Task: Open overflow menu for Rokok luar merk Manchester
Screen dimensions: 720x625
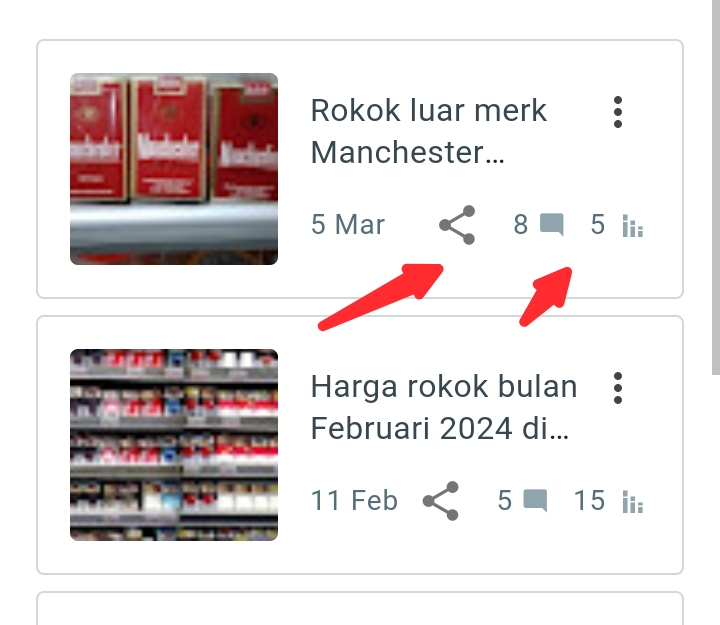Action: pyautogui.click(x=618, y=112)
